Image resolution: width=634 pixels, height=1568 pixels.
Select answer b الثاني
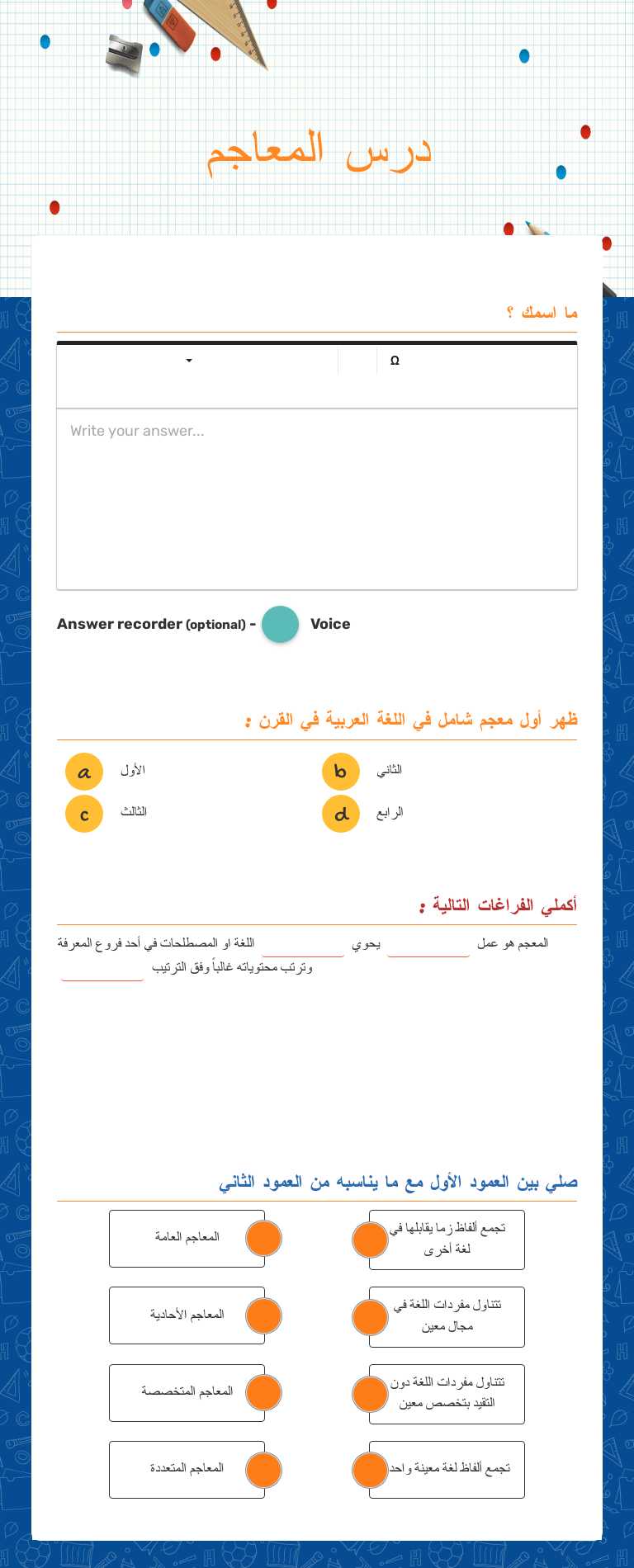point(340,772)
